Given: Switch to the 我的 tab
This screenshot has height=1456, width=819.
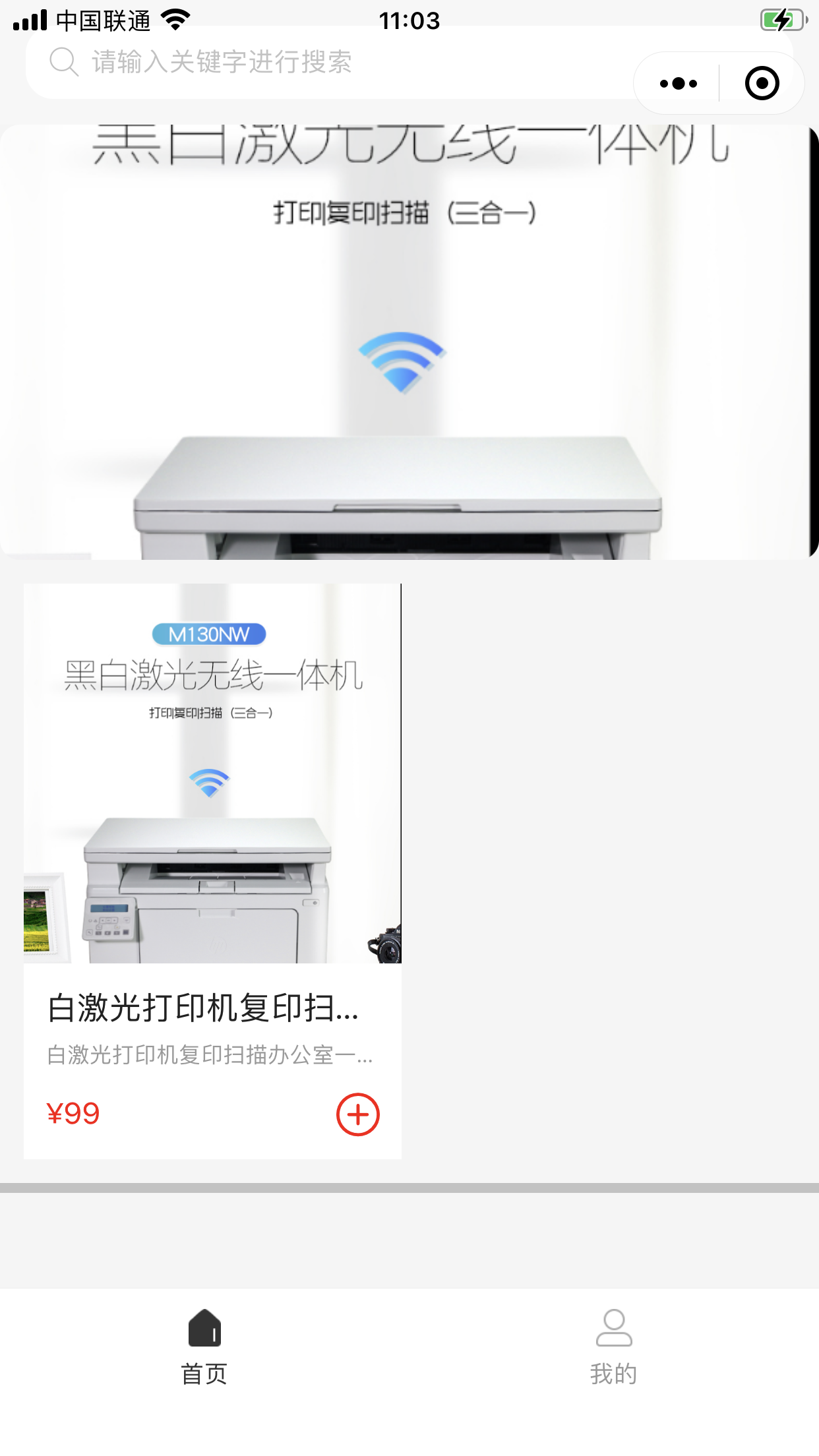Looking at the screenshot, I should point(613,1347).
